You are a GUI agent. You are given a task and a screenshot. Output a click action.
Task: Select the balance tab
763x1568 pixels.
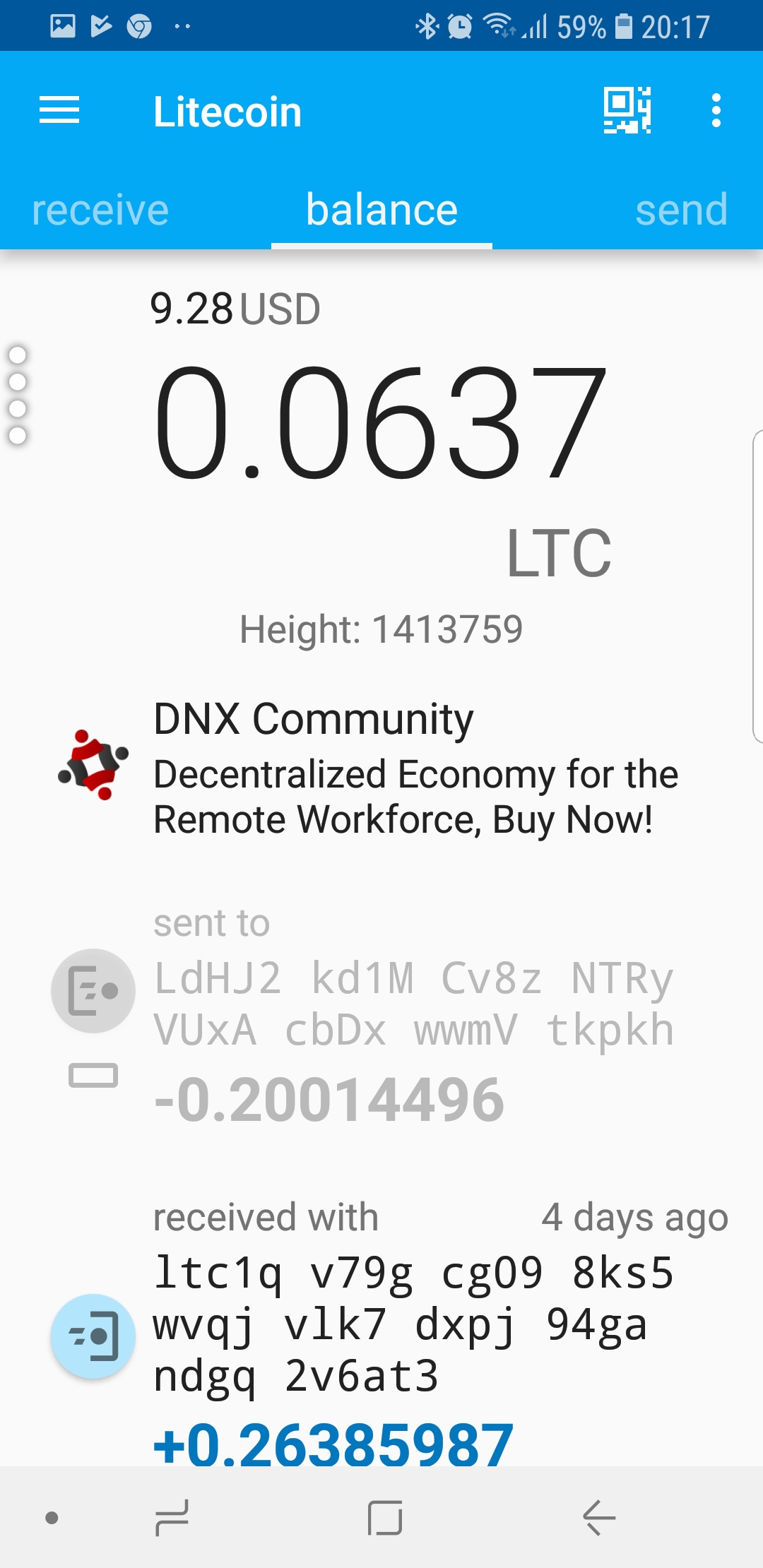pyautogui.click(x=381, y=210)
